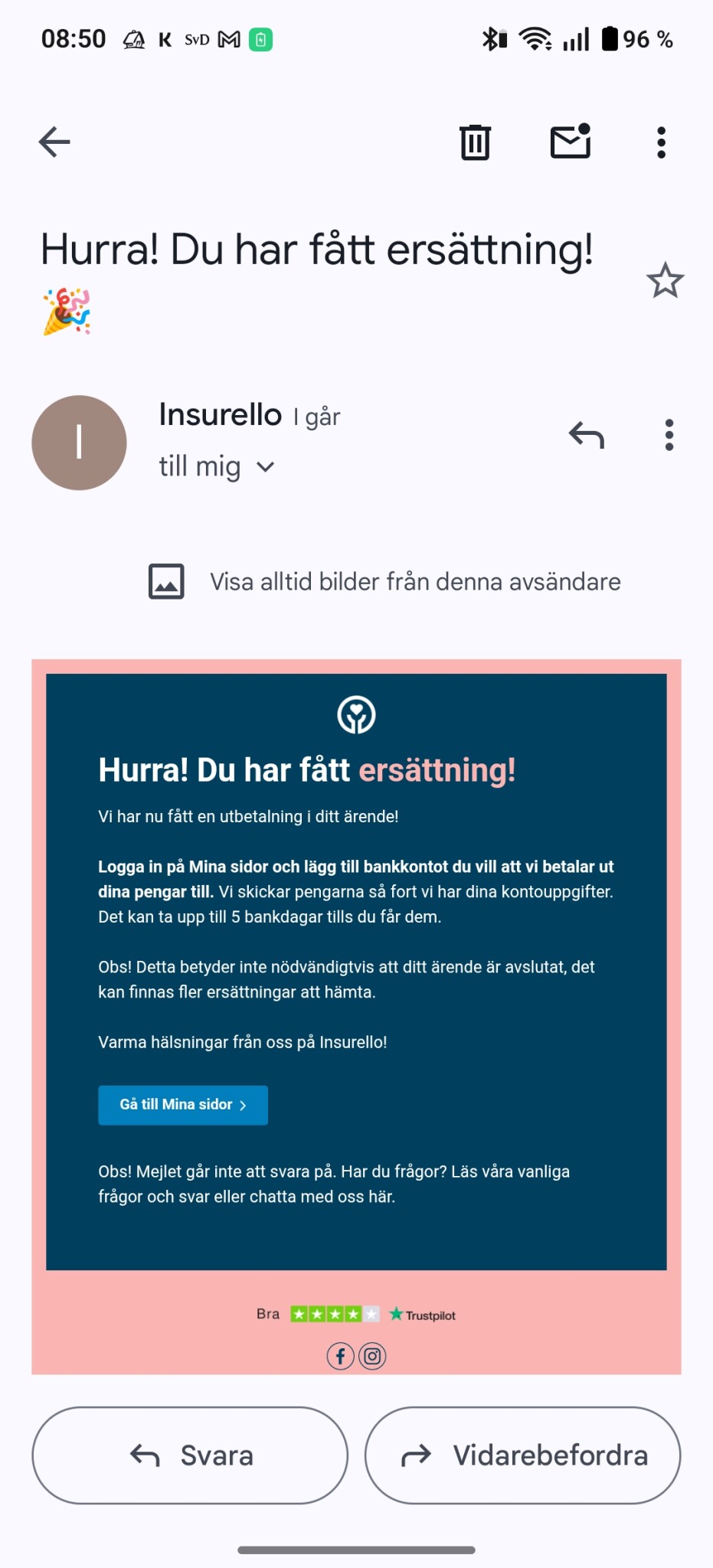
Task: Forward email with Vidarebefordra
Action: pyautogui.click(x=522, y=1455)
